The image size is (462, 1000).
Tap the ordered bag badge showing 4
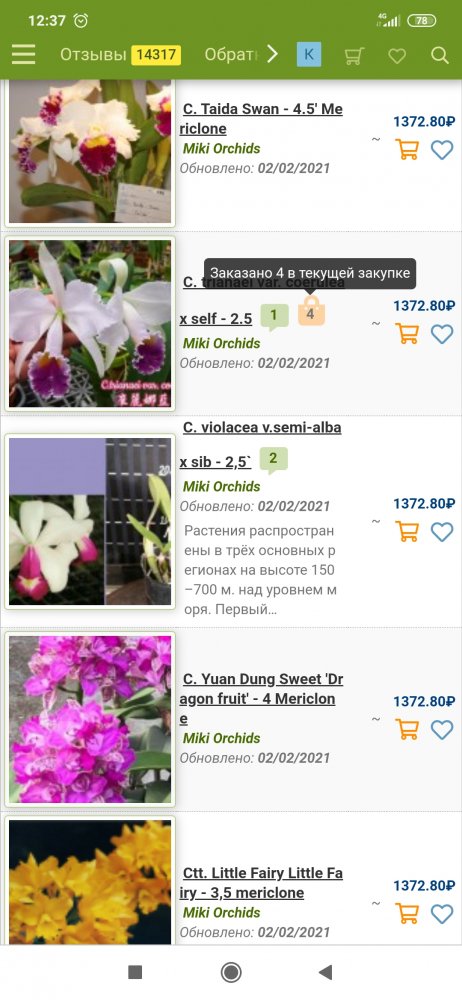click(x=311, y=312)
